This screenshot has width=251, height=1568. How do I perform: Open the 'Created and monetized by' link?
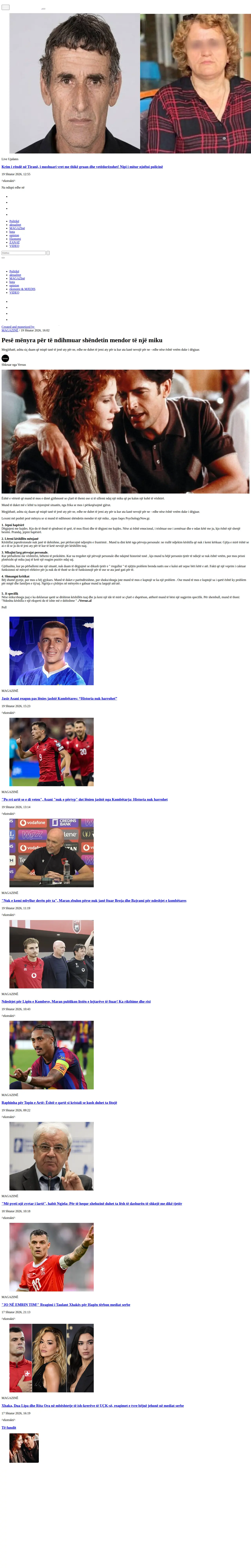[x=18, y=327]
